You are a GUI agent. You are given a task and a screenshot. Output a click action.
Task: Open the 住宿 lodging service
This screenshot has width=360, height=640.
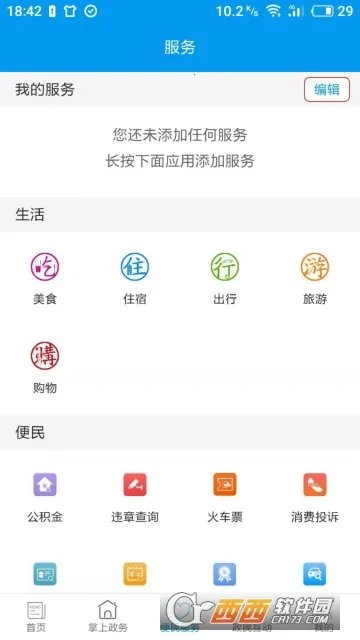click(x=135, y=278)
